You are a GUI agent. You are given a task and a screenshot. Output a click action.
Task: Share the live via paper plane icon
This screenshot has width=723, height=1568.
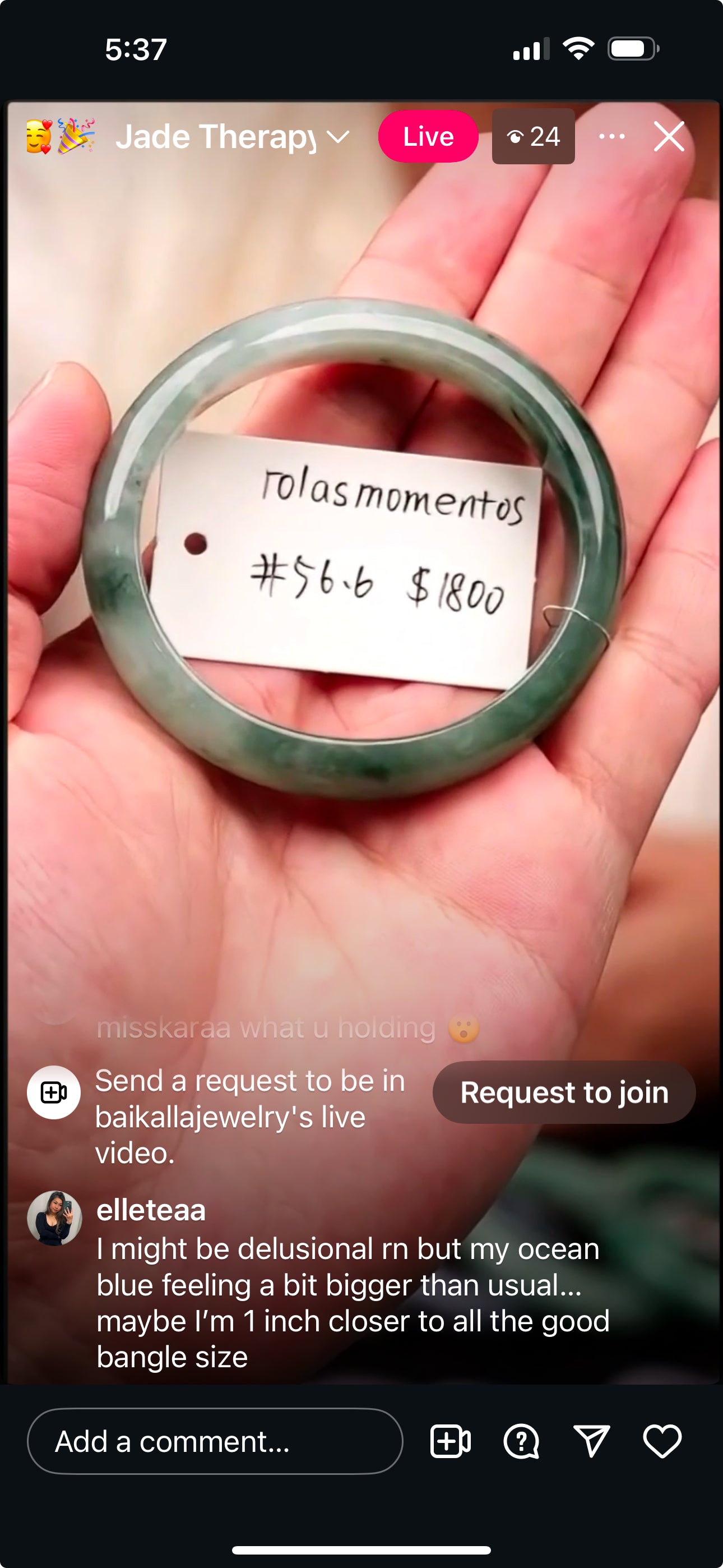(x=591, y=1441)
